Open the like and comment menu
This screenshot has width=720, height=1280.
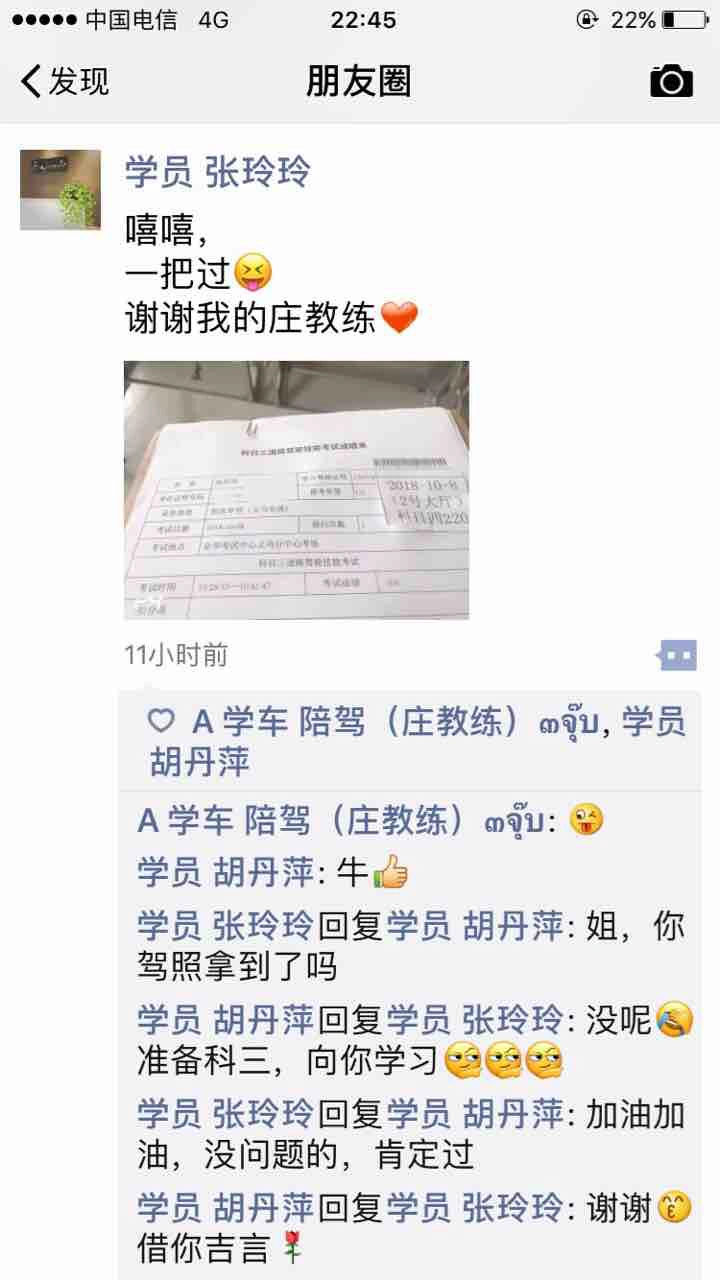click(x=677, y=656)
